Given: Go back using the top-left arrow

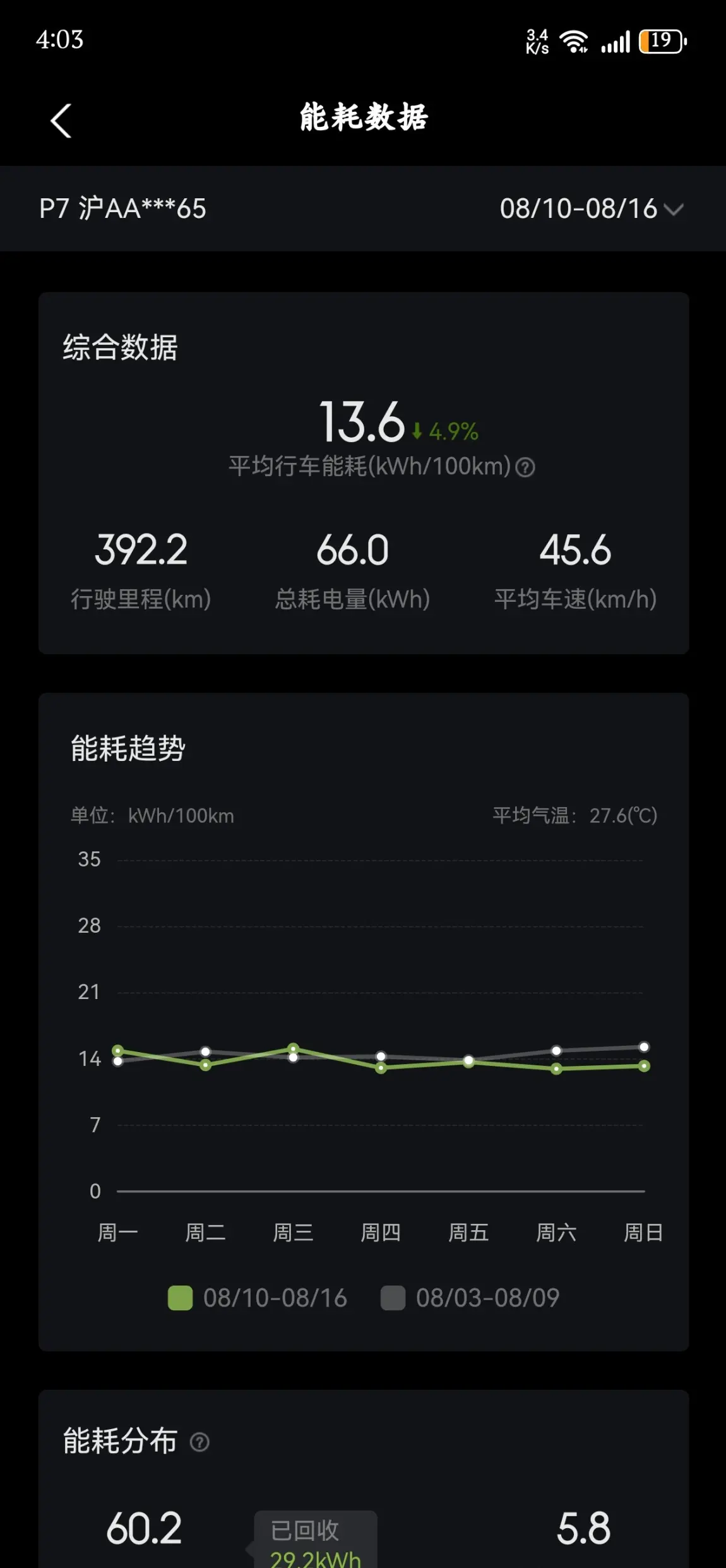Looking at the screenshot, I should click(x=61, y=120).
